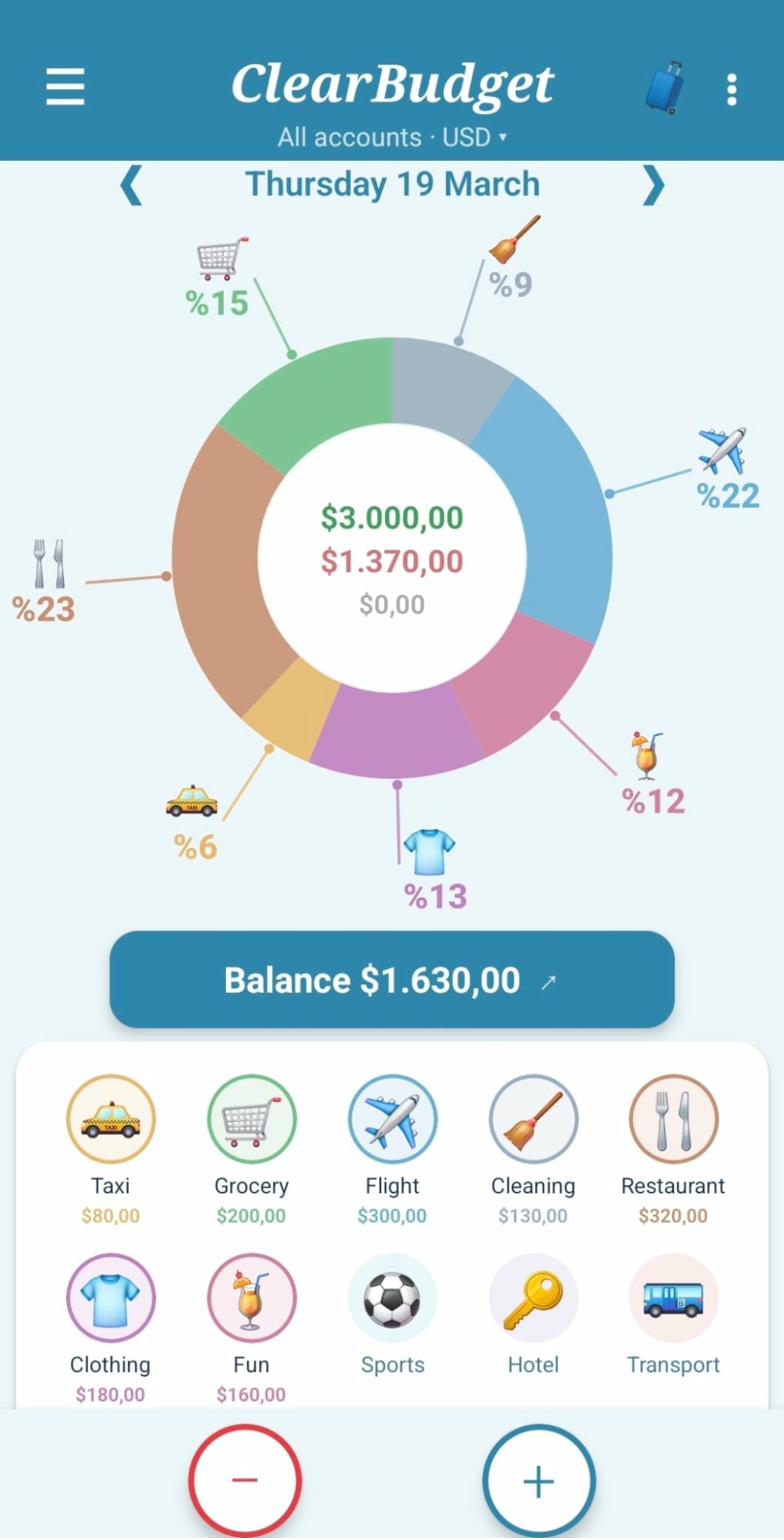The image size is (784, 1540).
Task: Open the navigation hamburger menu
Action: coord(65,87)
